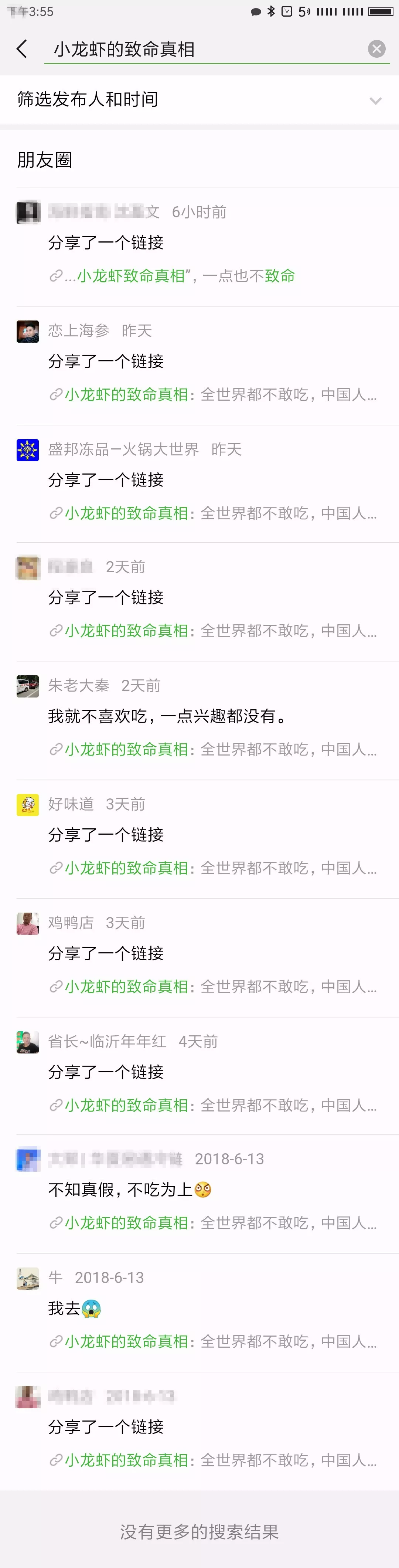View 盛邦冻品—火锅大世界's avatar

click(x=27, y=450)
